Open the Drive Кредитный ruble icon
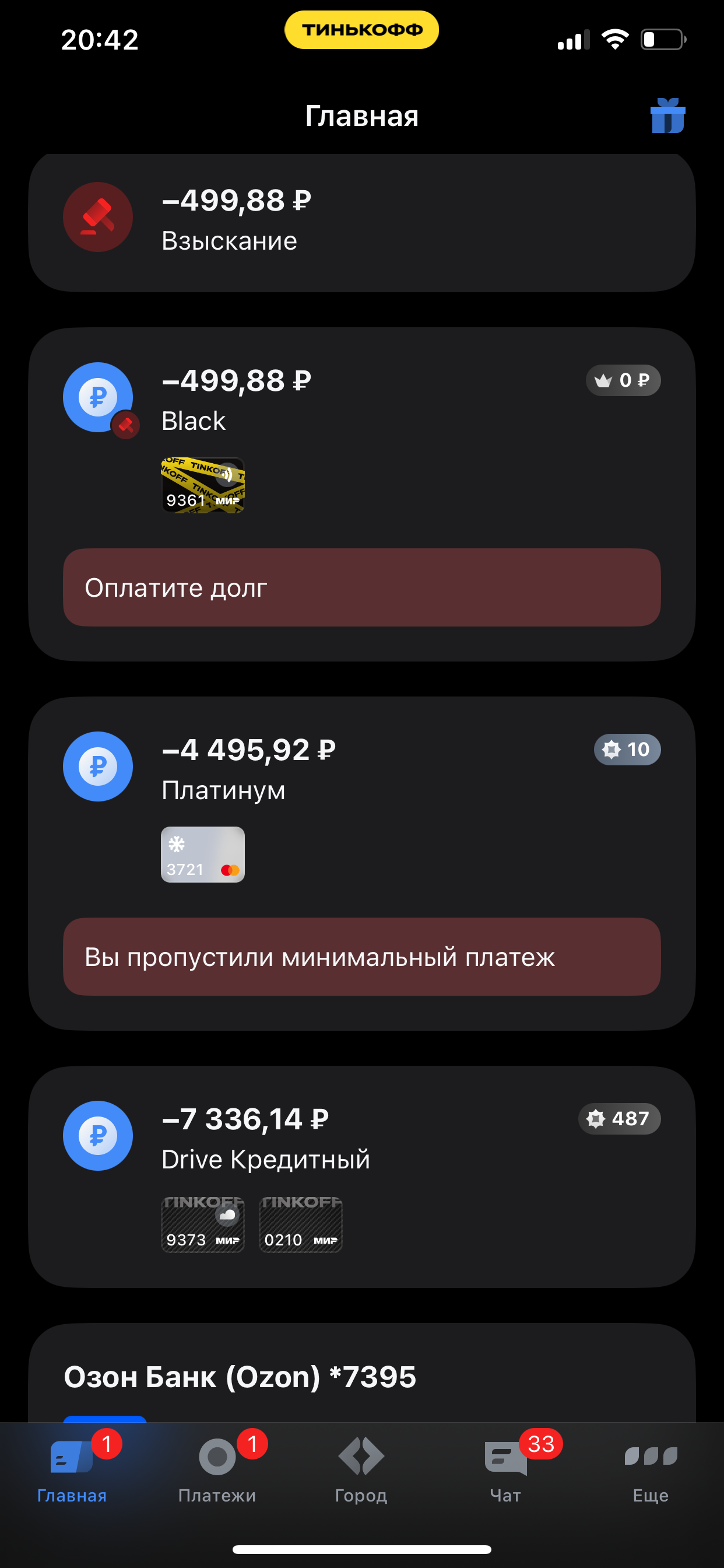Screen dimensions: 724x1568 click(97, 1136)
